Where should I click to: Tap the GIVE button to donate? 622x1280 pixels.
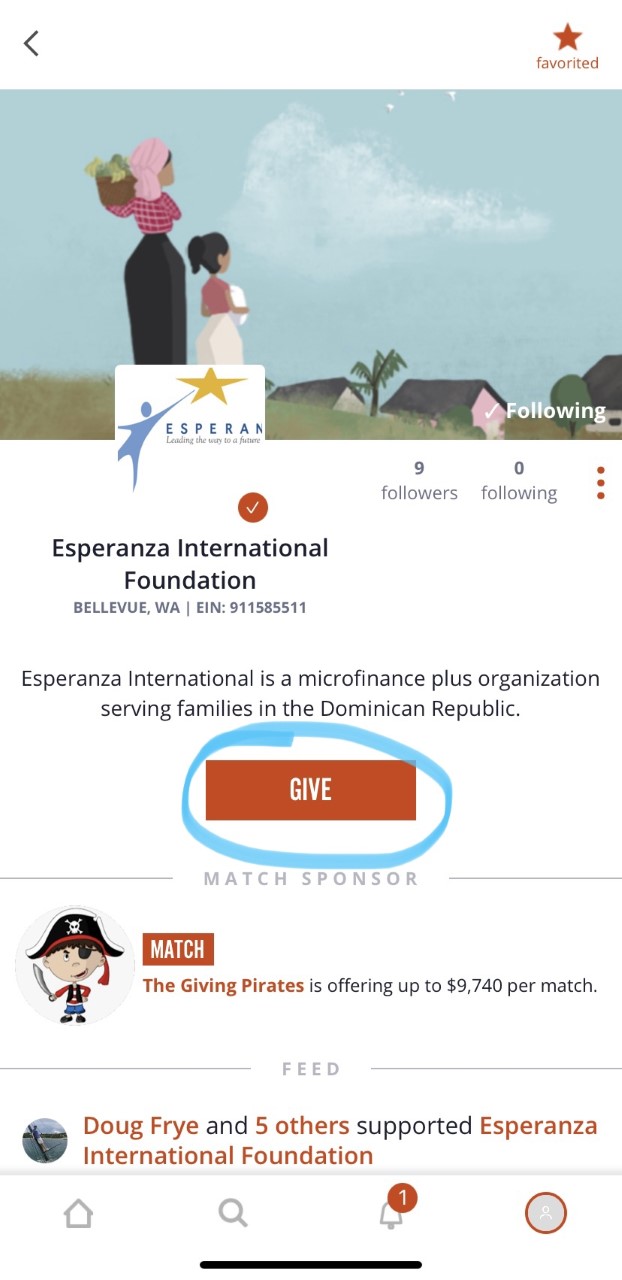coord(310,790)
